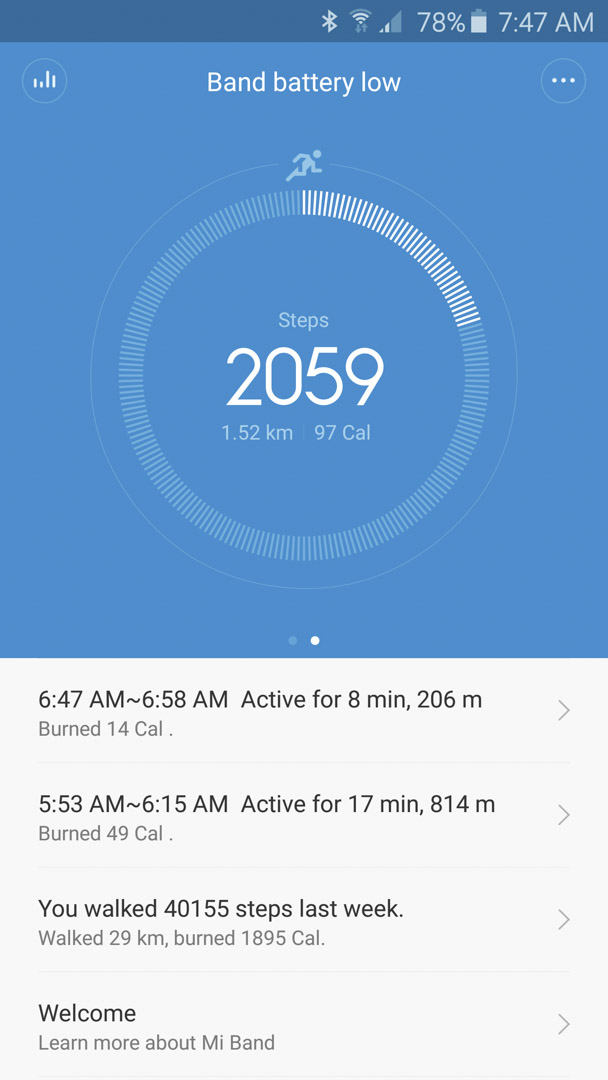The height and width of the screenshot is (1080, 608).
Task: View last week's 40155 steps summary
Action: point(304,920)
